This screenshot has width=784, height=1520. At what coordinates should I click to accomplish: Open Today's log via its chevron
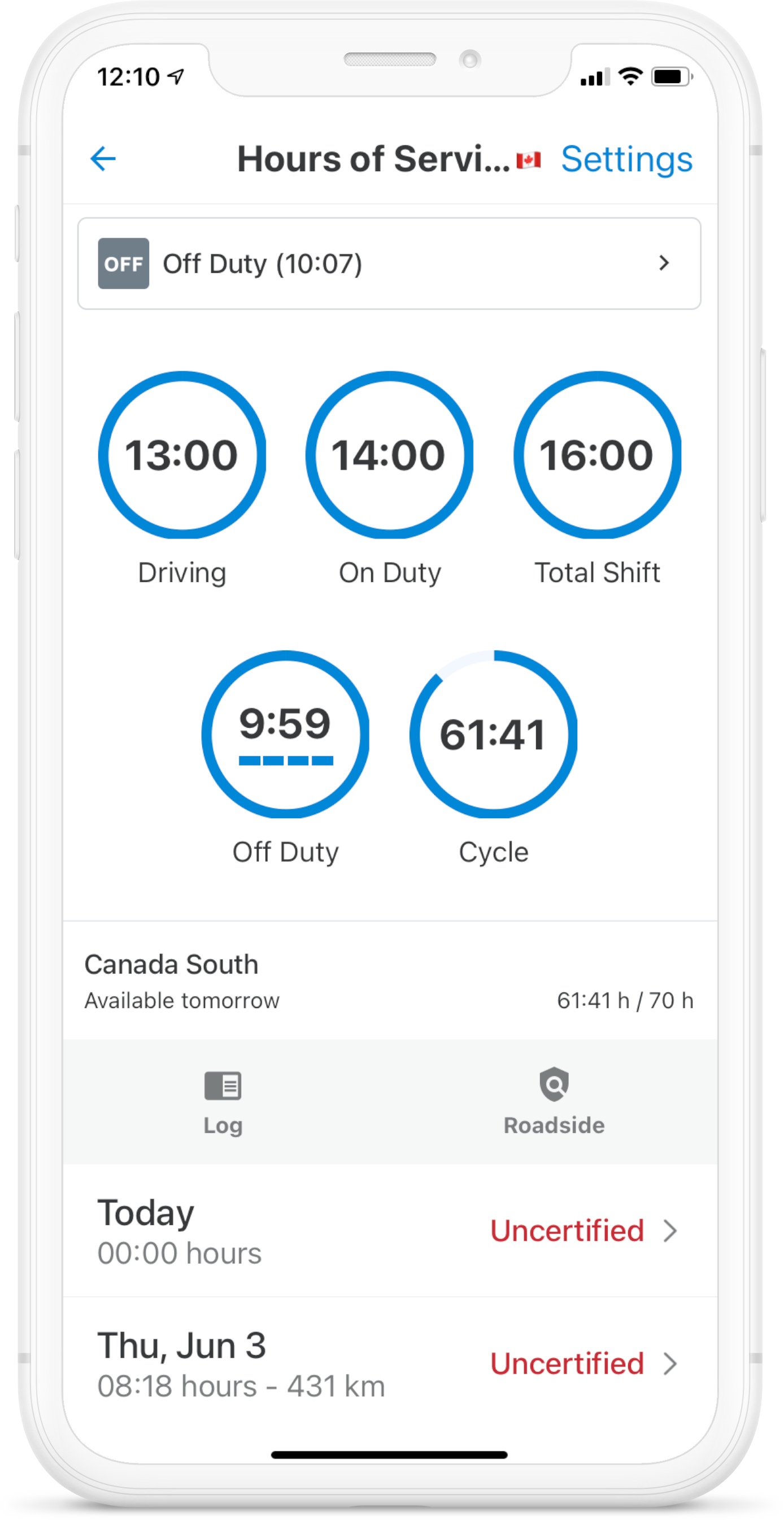[672, 1231]
